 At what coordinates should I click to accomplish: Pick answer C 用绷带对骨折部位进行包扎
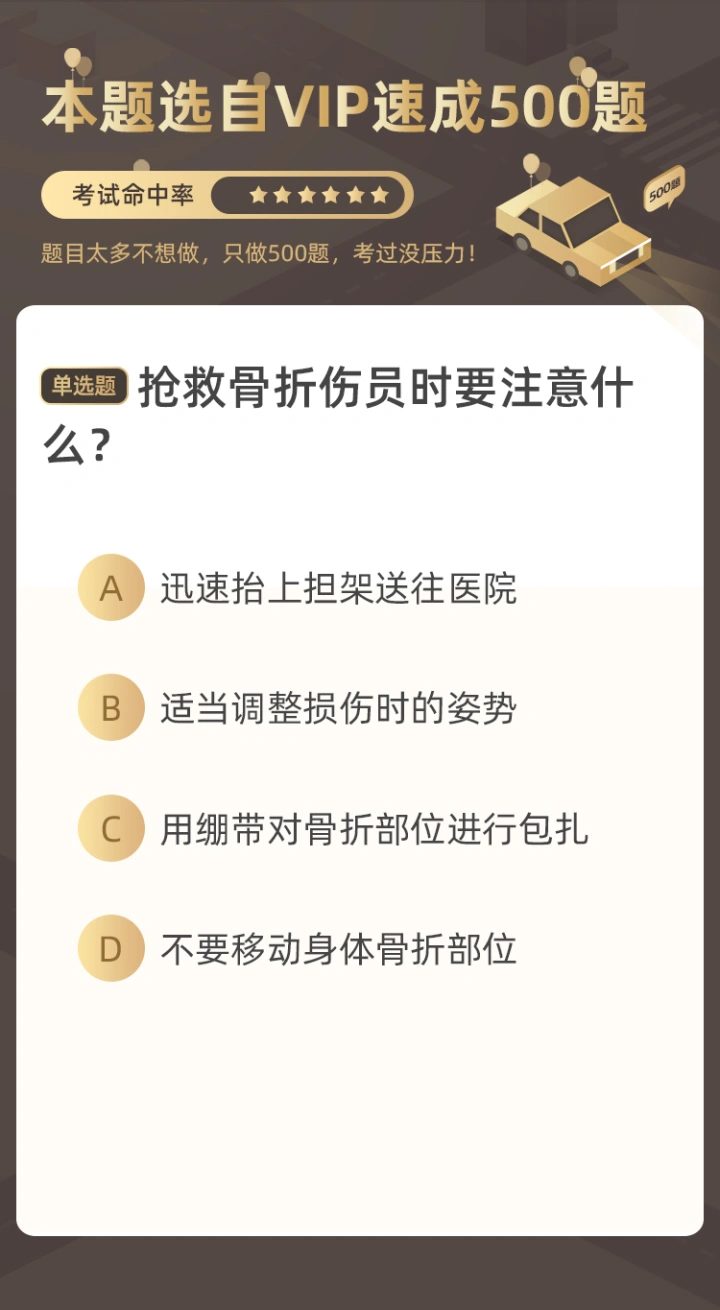pyautogui.click(x=333, y=828)
